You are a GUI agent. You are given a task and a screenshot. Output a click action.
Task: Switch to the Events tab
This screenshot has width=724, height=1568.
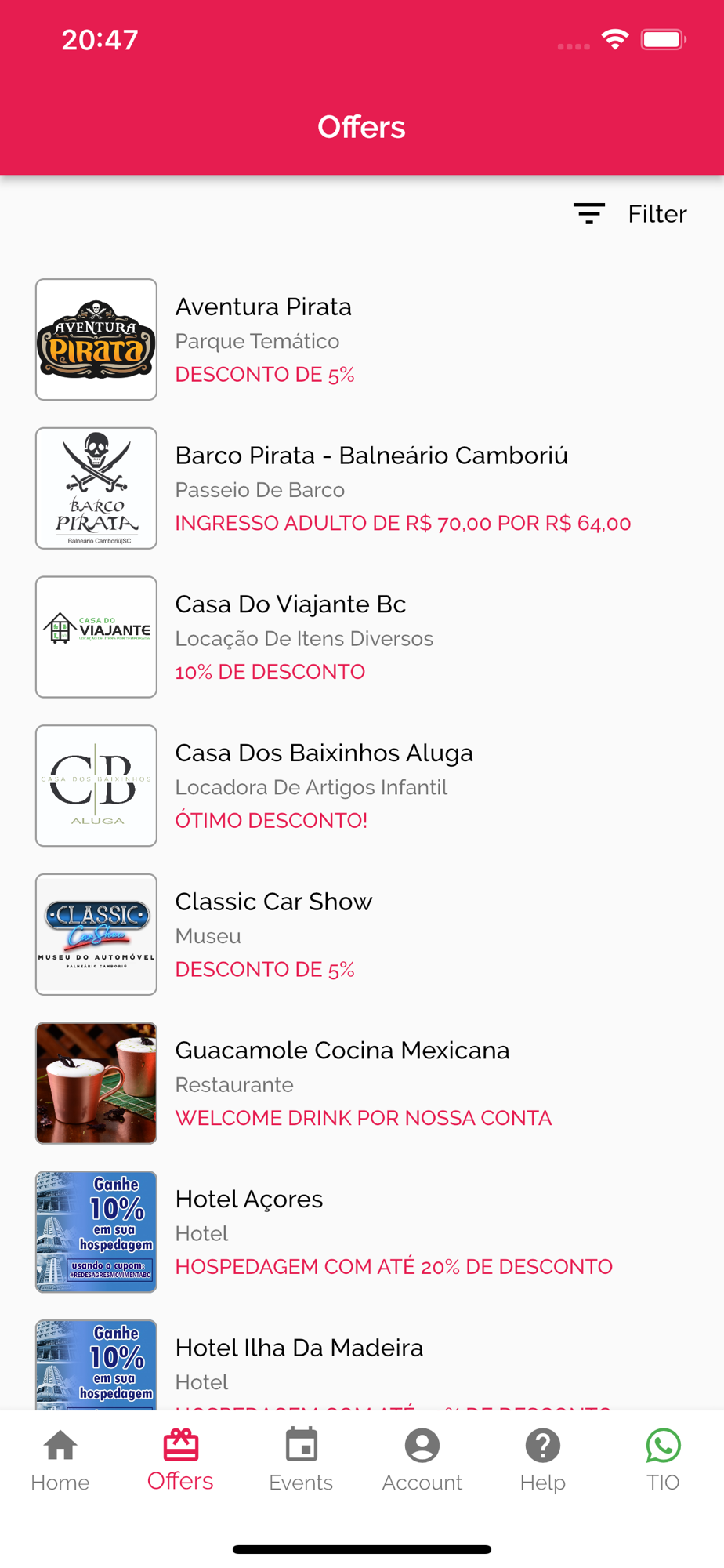click(x=301, y=1460)
